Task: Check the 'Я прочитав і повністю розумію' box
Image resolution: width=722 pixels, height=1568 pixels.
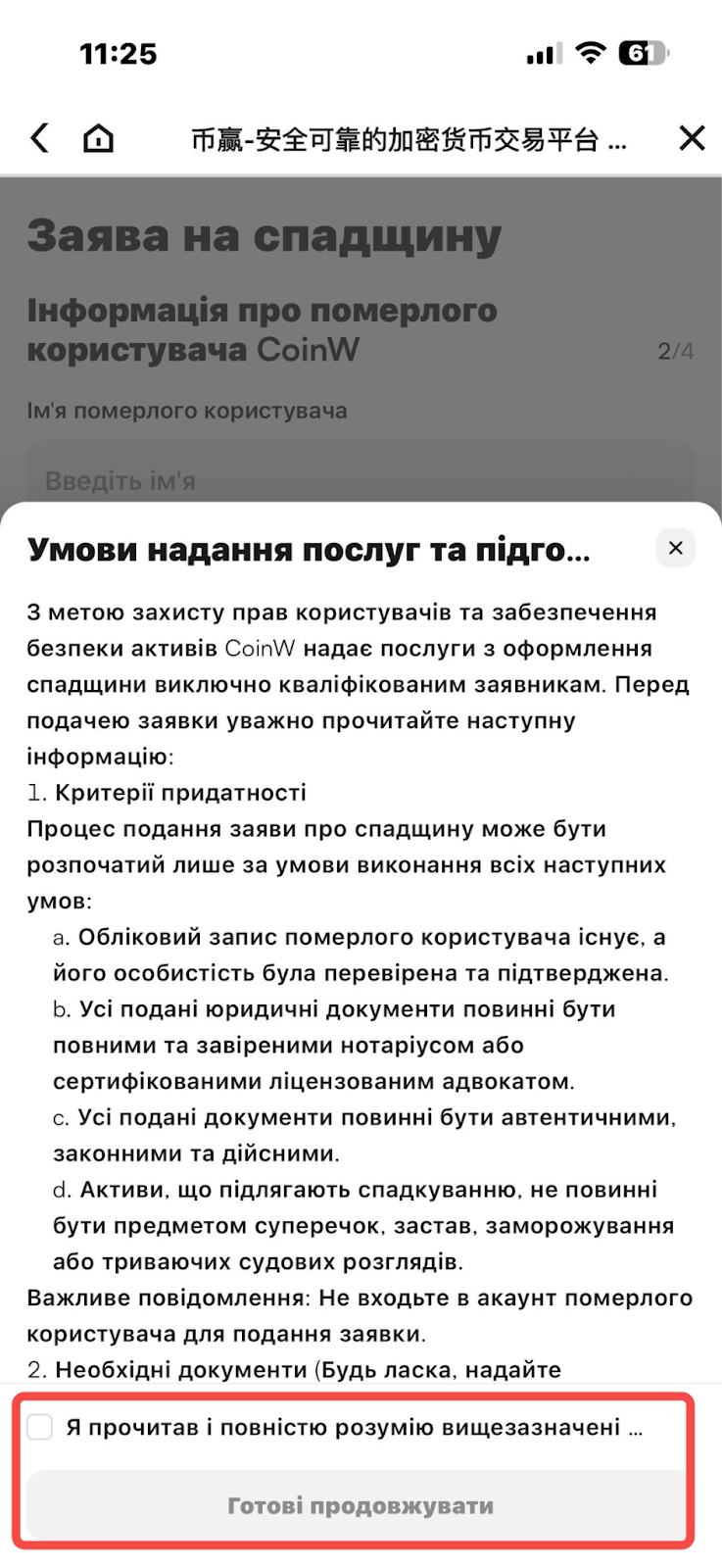Action: (x=40, y=1427)
